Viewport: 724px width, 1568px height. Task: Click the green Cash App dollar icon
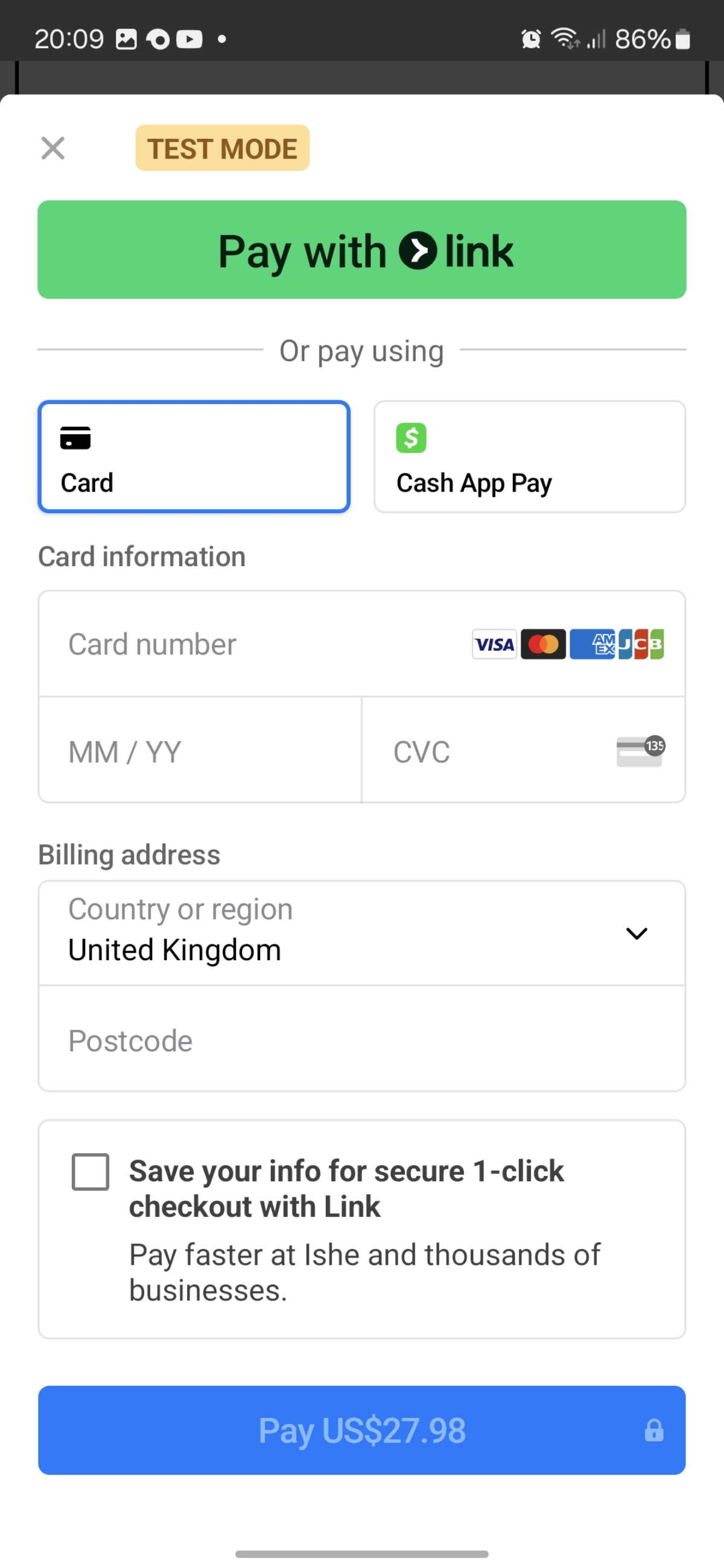click(411, 438)
